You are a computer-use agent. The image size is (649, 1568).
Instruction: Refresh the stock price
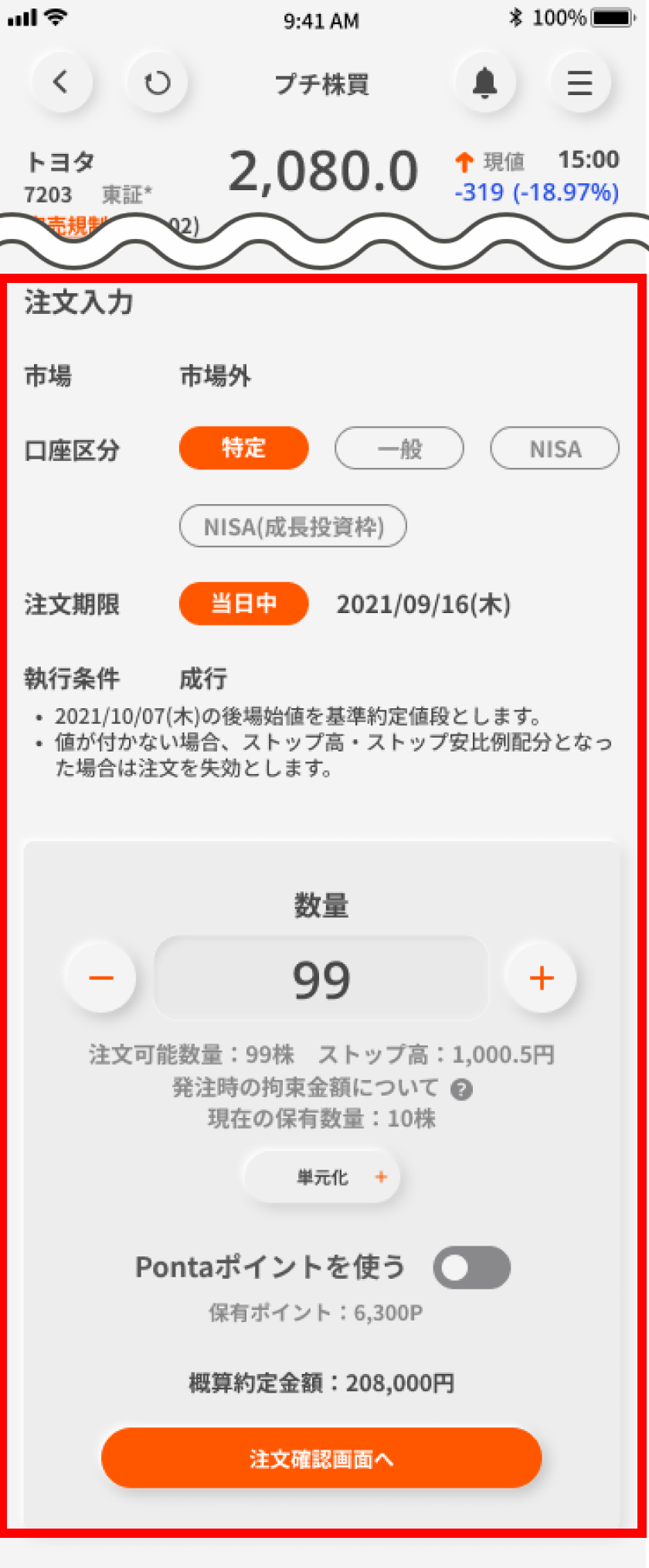point(158,82)
